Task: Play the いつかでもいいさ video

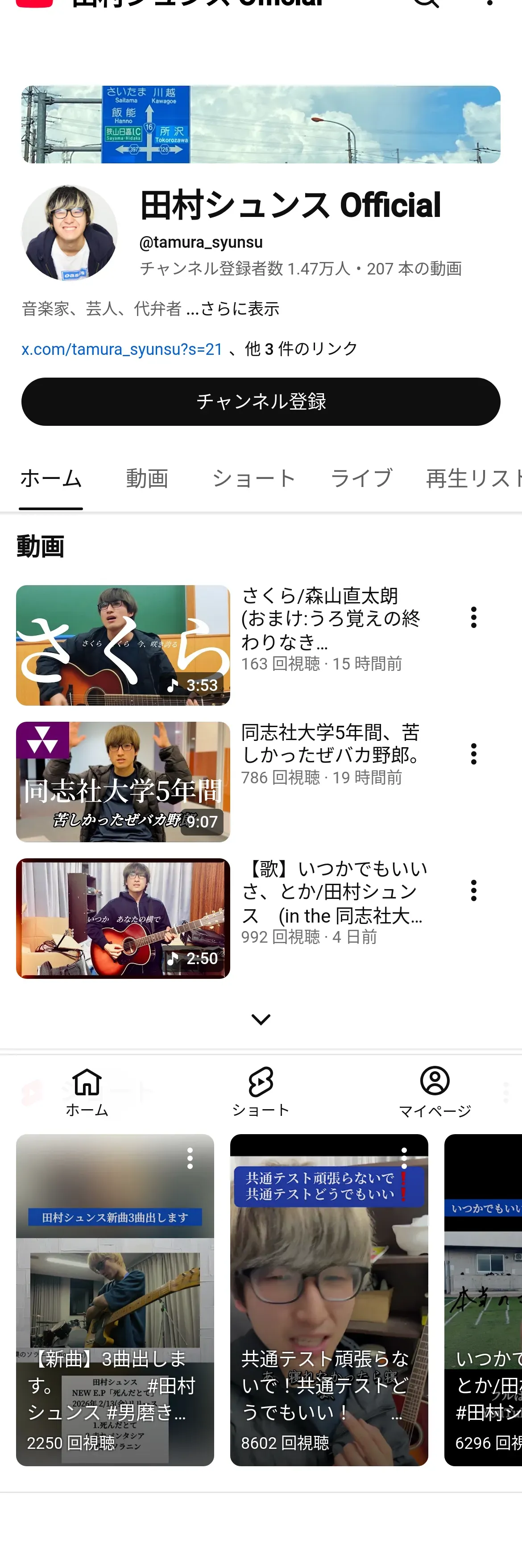Action: click(123, 918)
